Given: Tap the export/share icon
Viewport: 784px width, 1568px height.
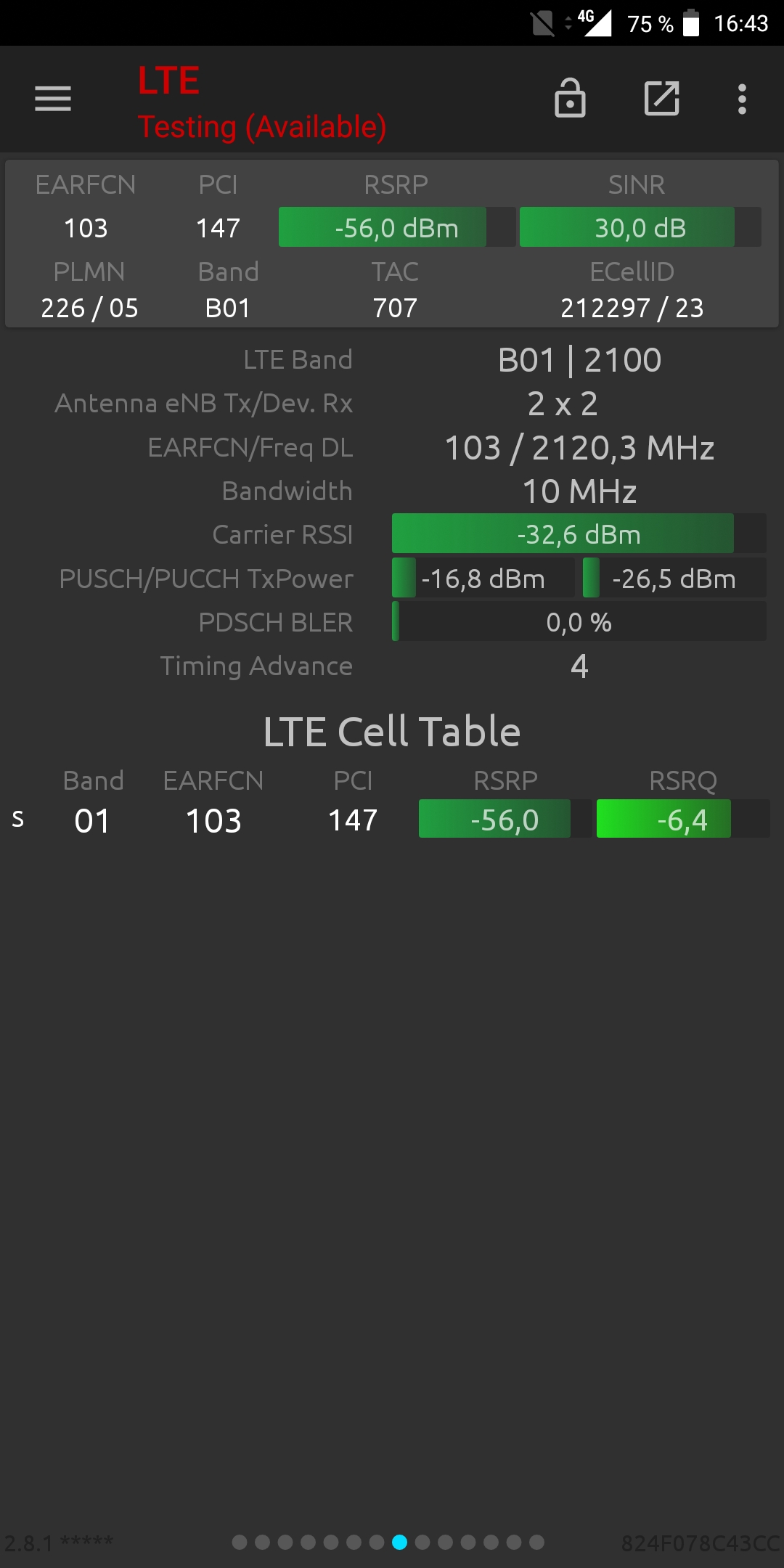Looking at the screenshot, I should [x=662, y=98].
